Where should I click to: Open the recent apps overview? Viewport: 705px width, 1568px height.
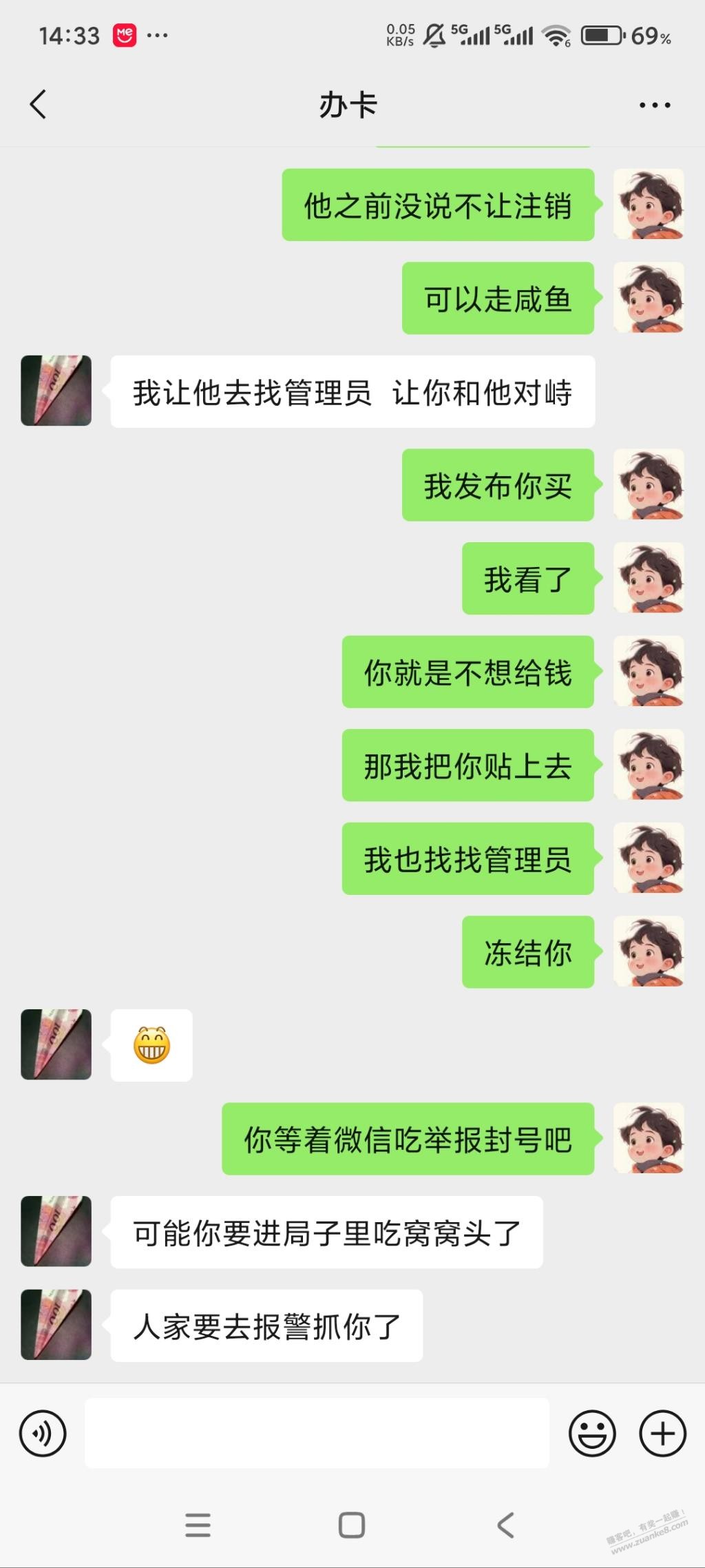(198, 1525)
